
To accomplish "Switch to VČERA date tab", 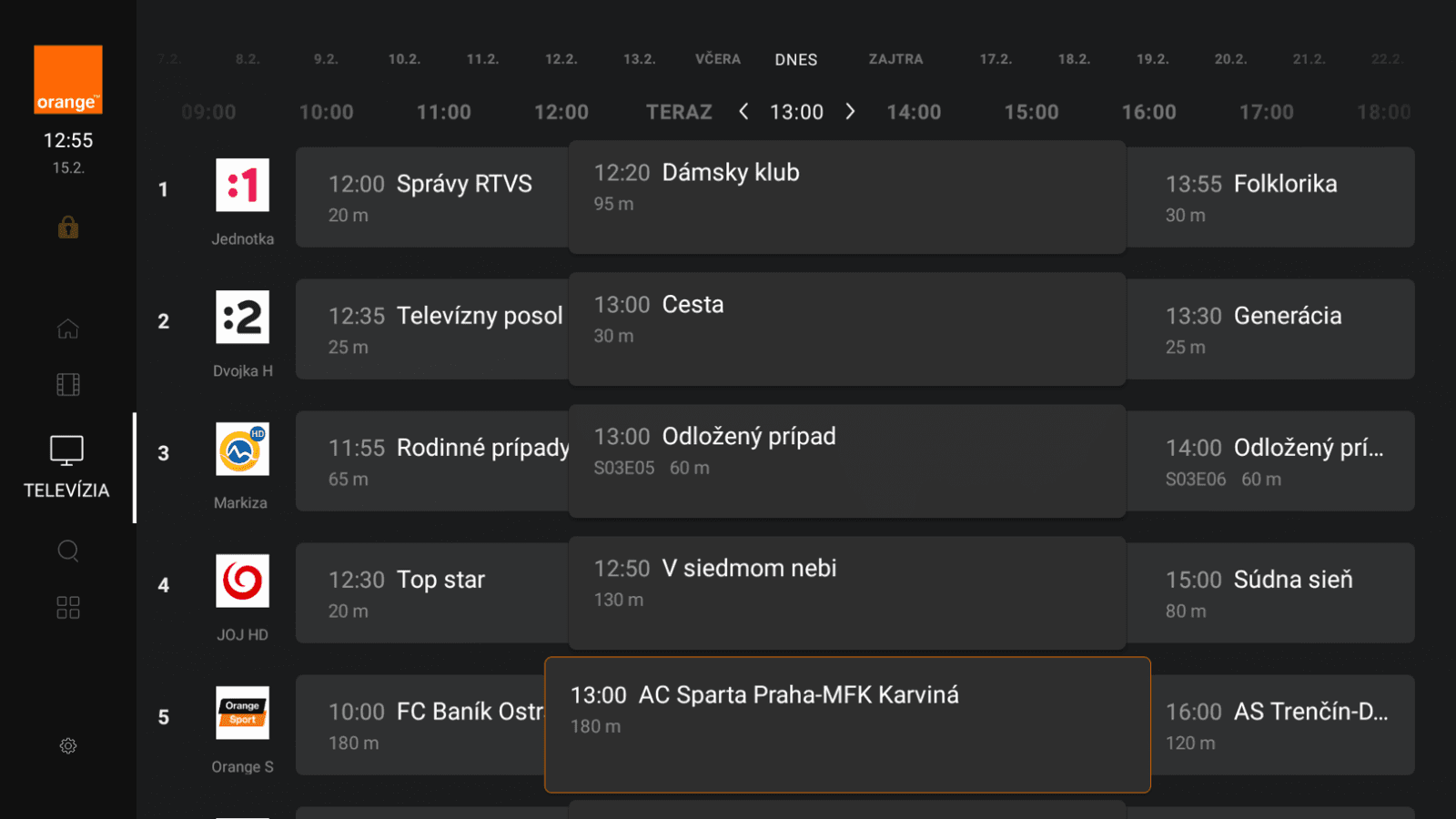I will pos(718,59).
